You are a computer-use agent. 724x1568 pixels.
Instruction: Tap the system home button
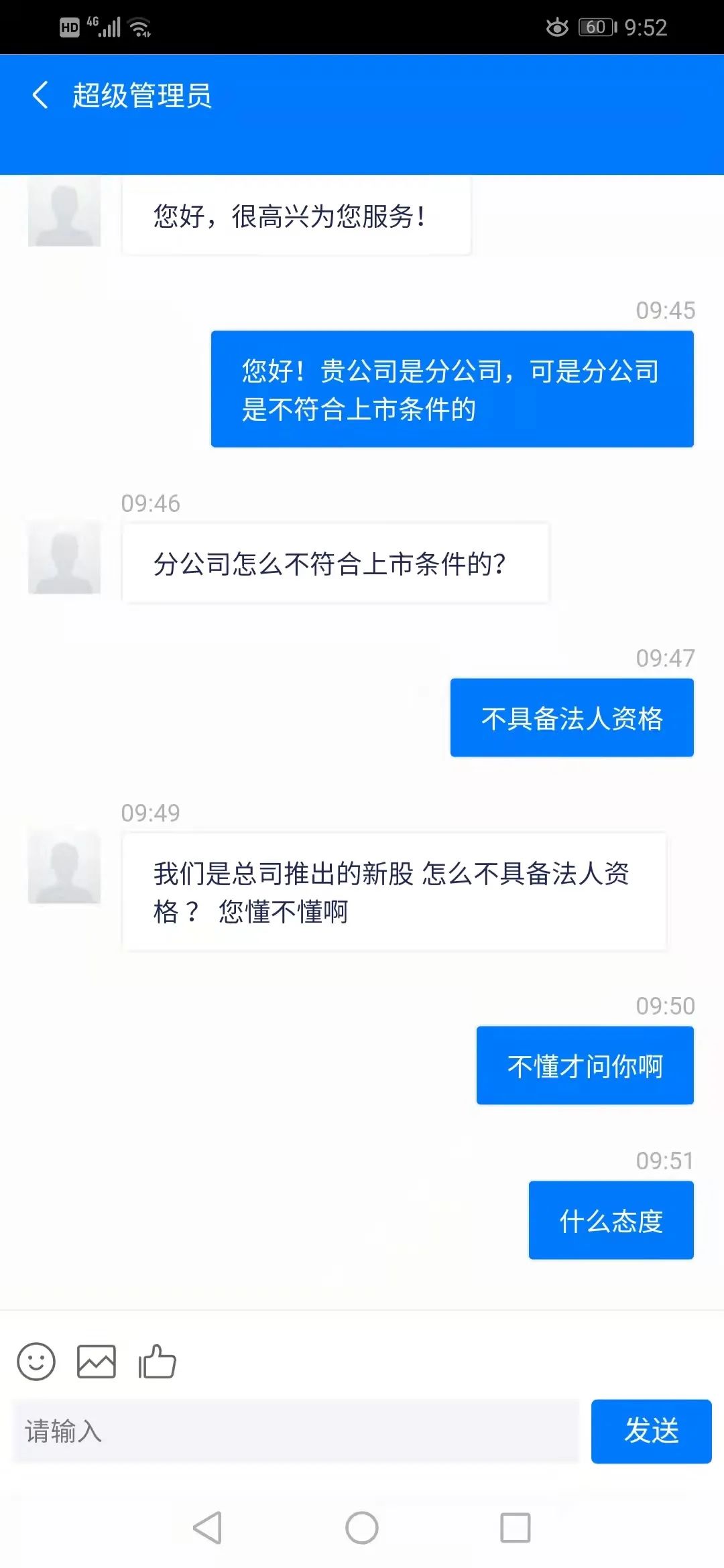click(362, 1528)
